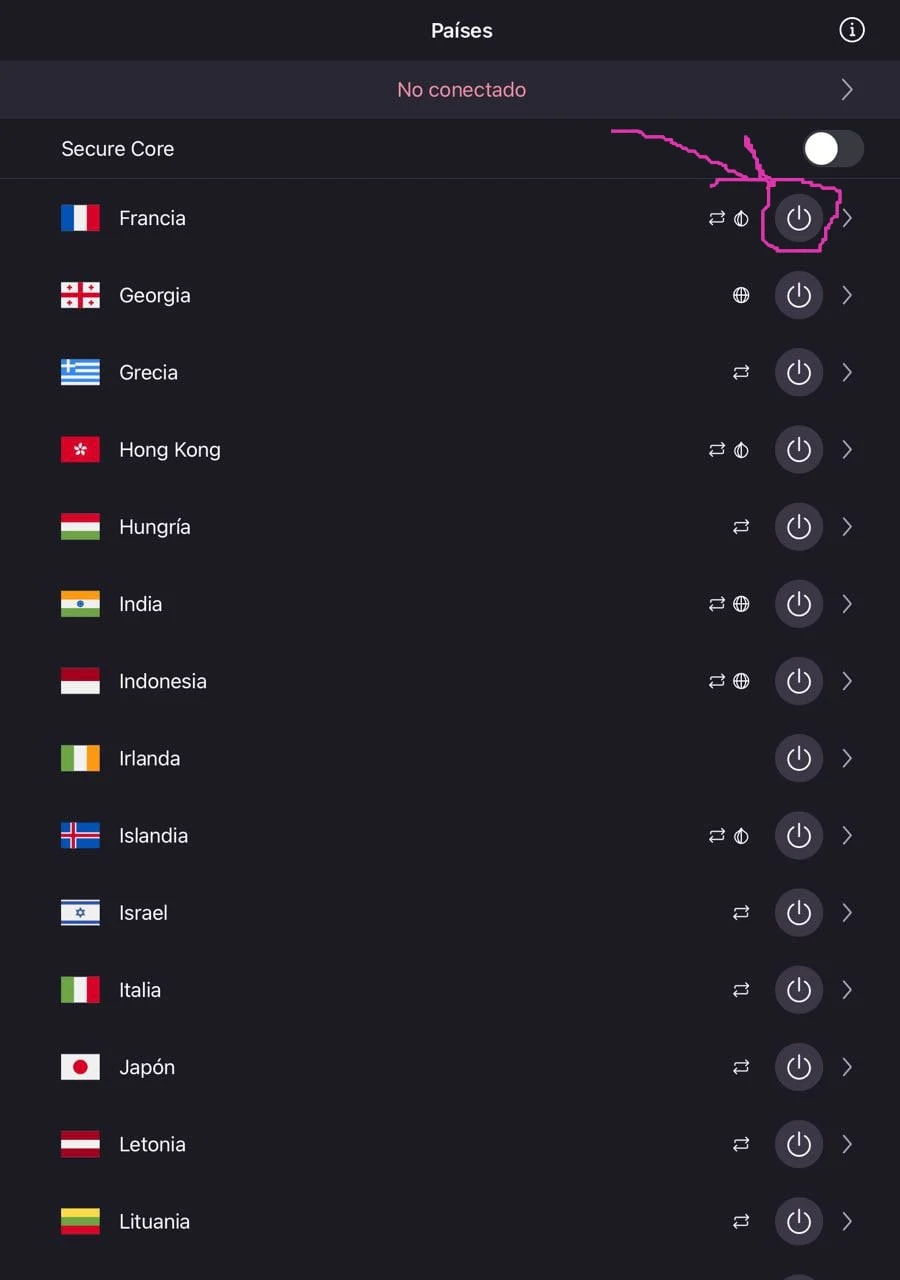Expand the Israel server list chevron
Viewport: 900px width, 1280px height.
tap(847, 913)
